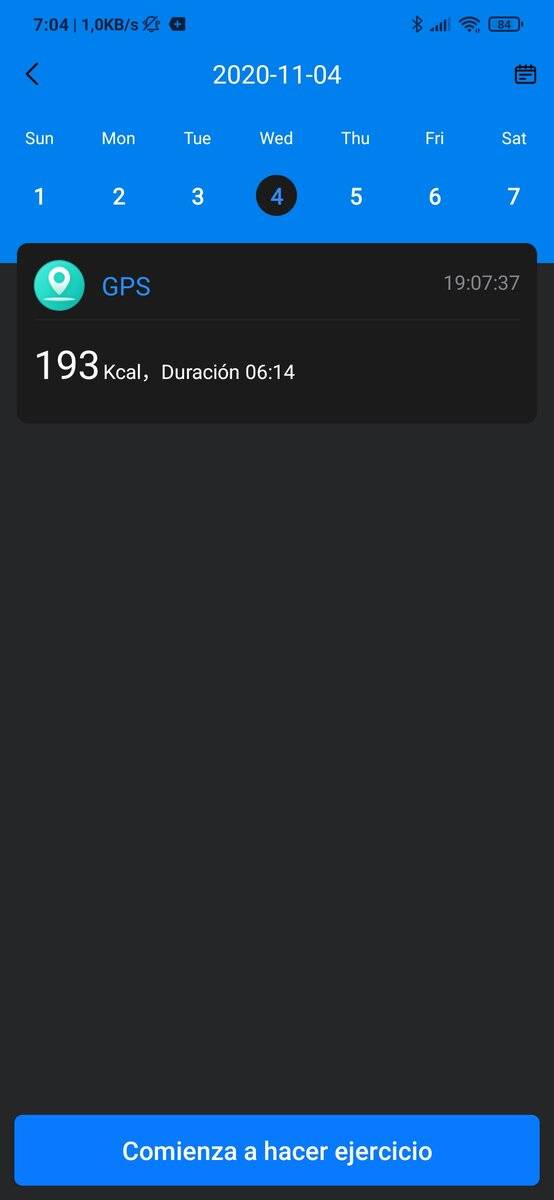Go back using the top-left arrow
The height and width of the screenshot is (1200, 554).
(x=32, y=74)
